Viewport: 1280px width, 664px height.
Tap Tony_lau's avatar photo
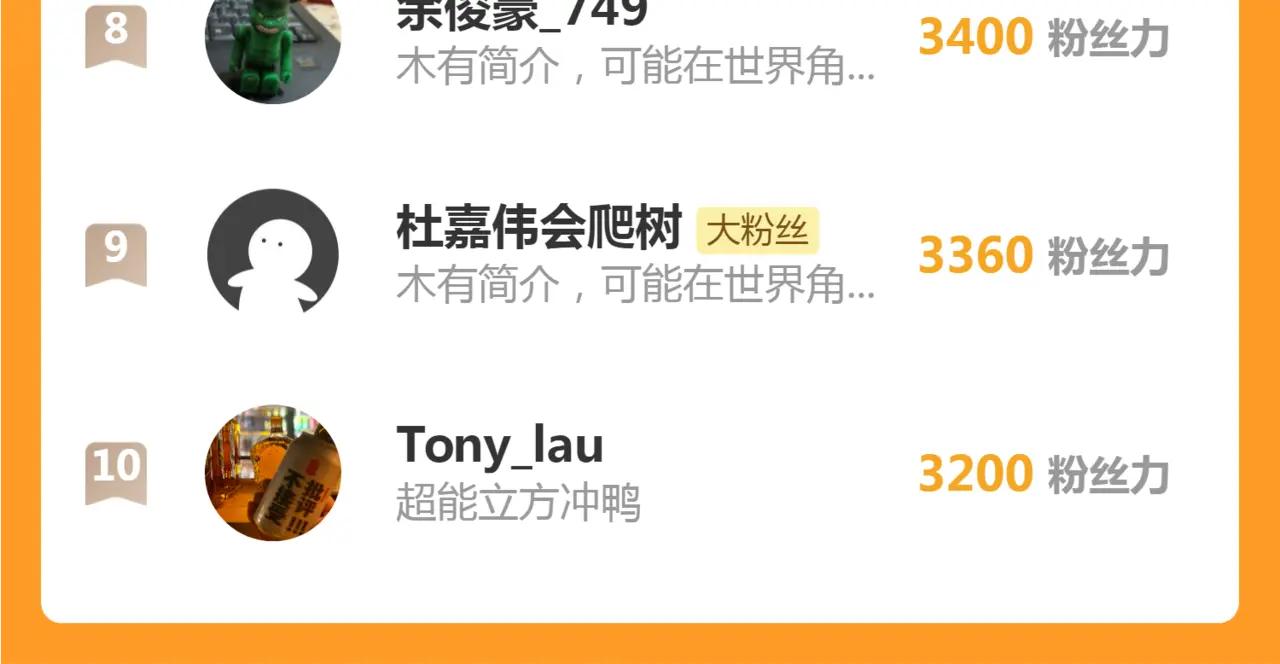coord(273,473)
